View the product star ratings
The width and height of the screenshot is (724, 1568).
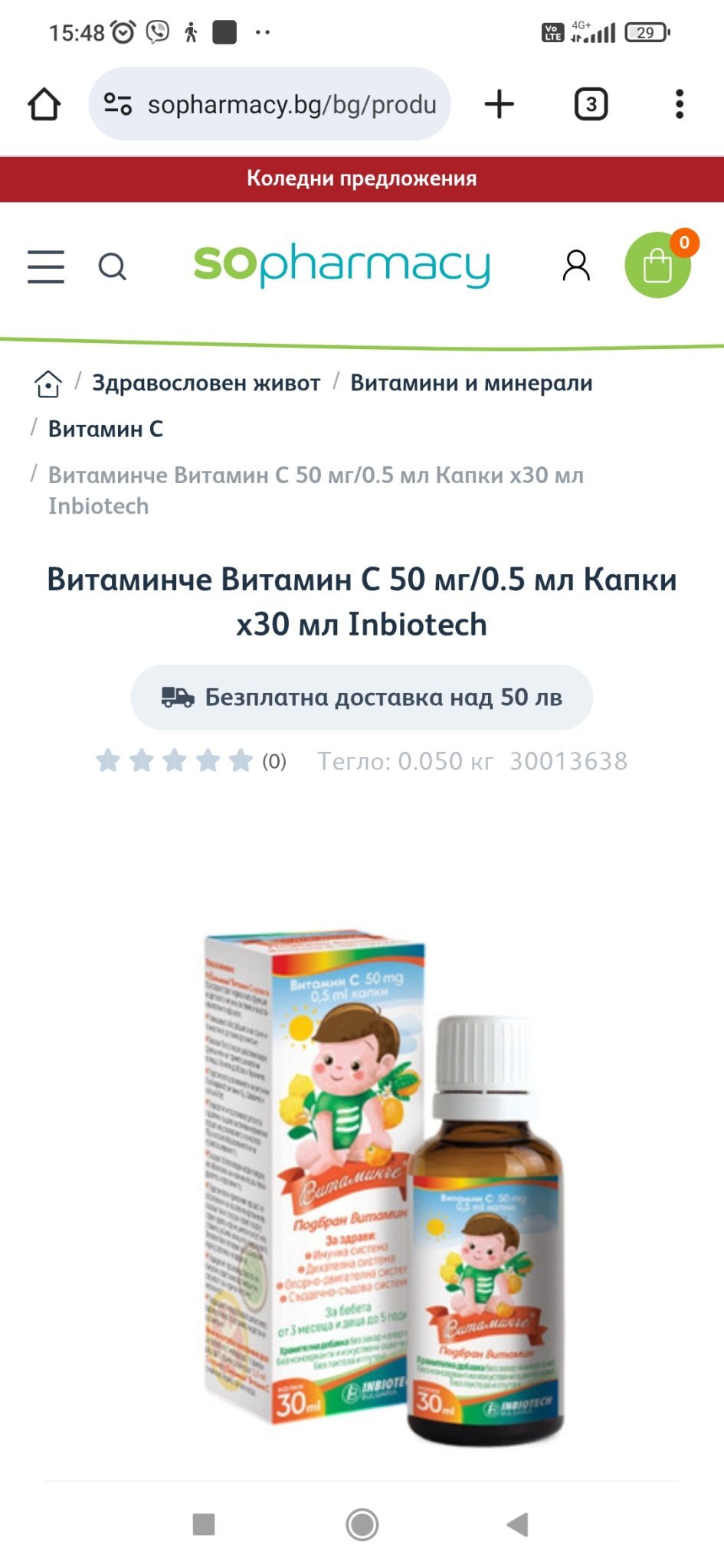point(175,761)
